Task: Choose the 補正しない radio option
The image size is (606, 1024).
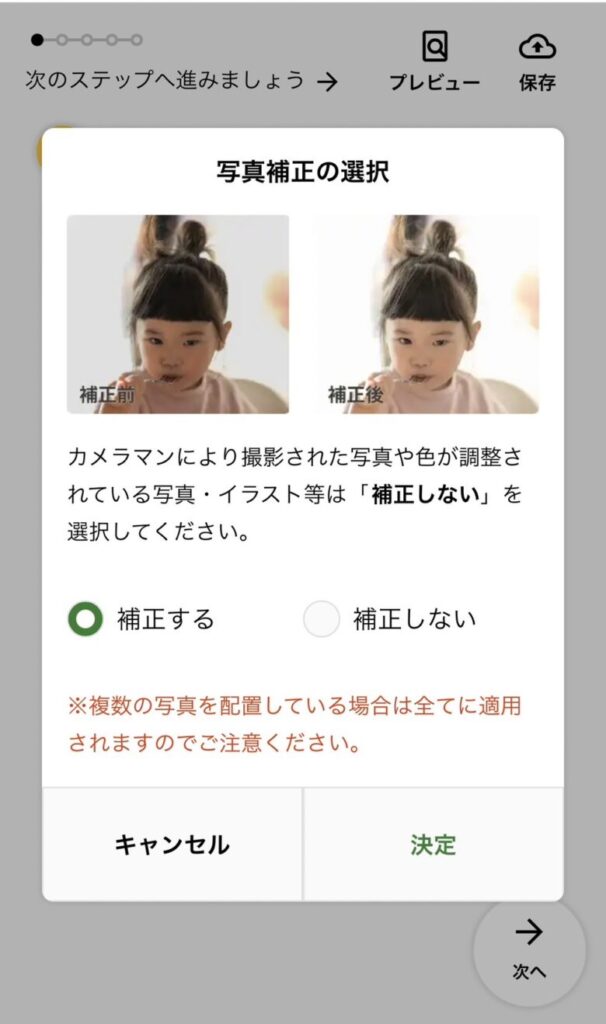Action: click(321, 618)
